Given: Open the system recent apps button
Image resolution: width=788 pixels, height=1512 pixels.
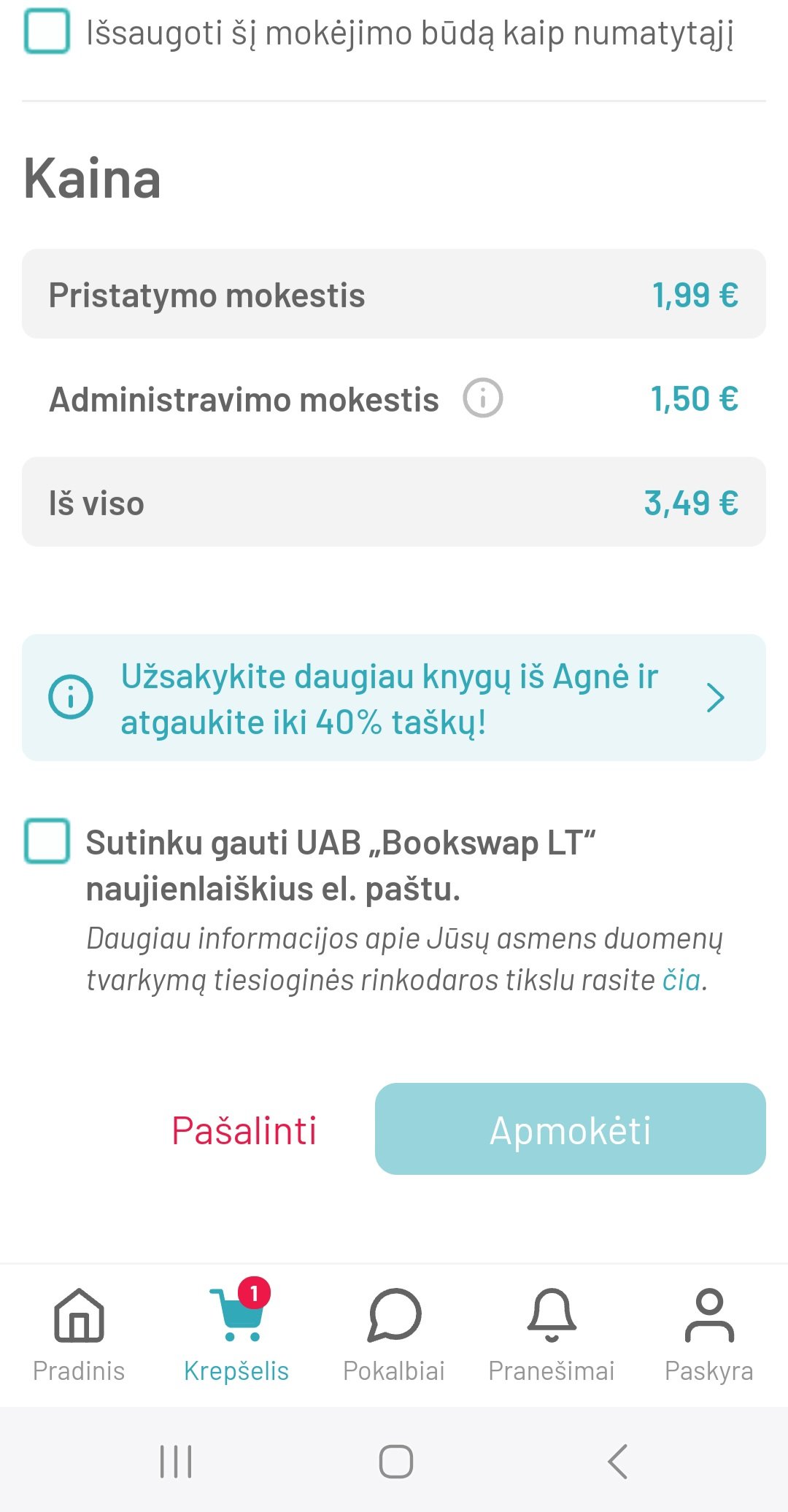Looking at the screenshot, I should pos(176,1462).
